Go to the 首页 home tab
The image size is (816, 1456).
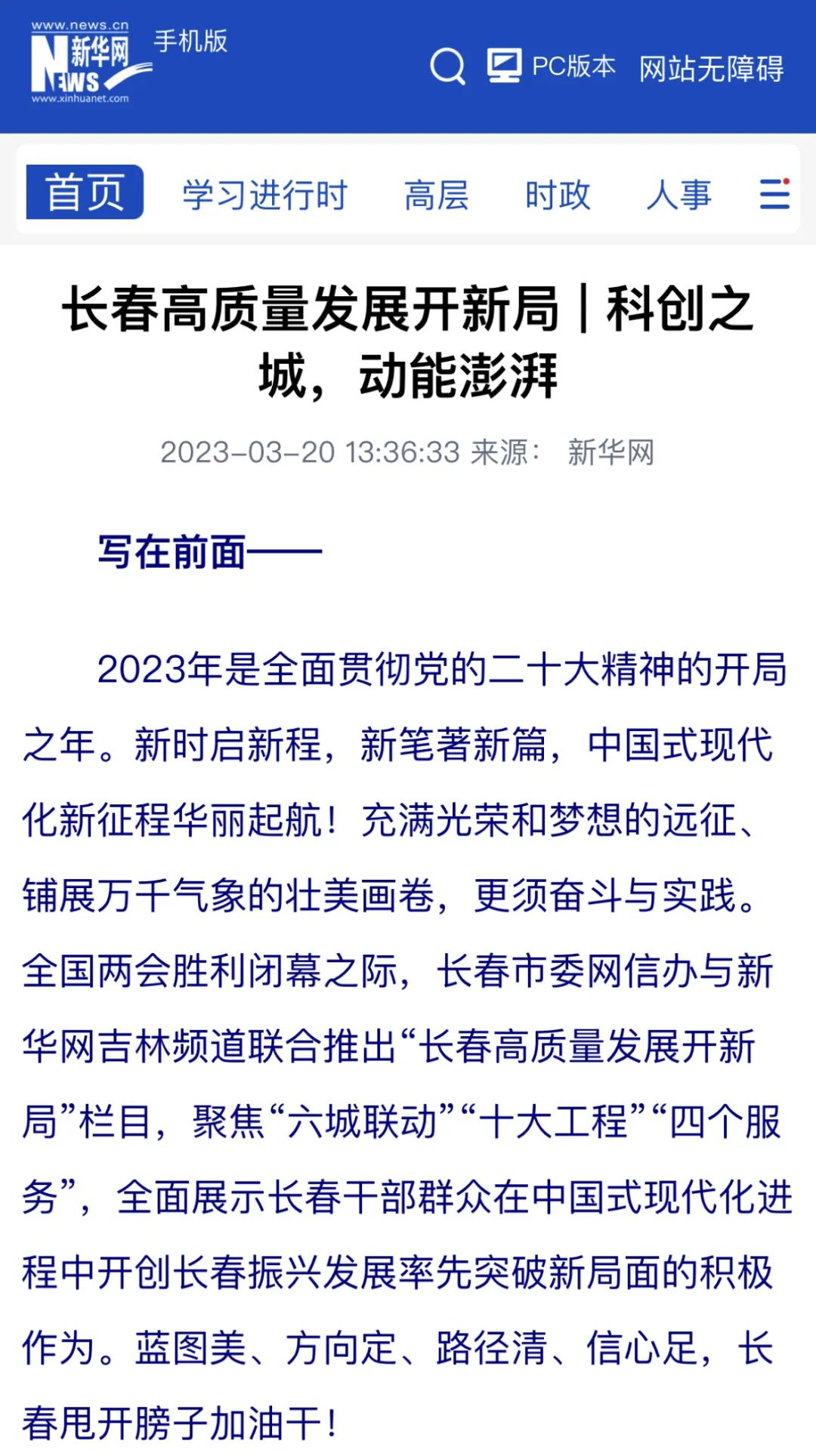(x=85, y=193)
